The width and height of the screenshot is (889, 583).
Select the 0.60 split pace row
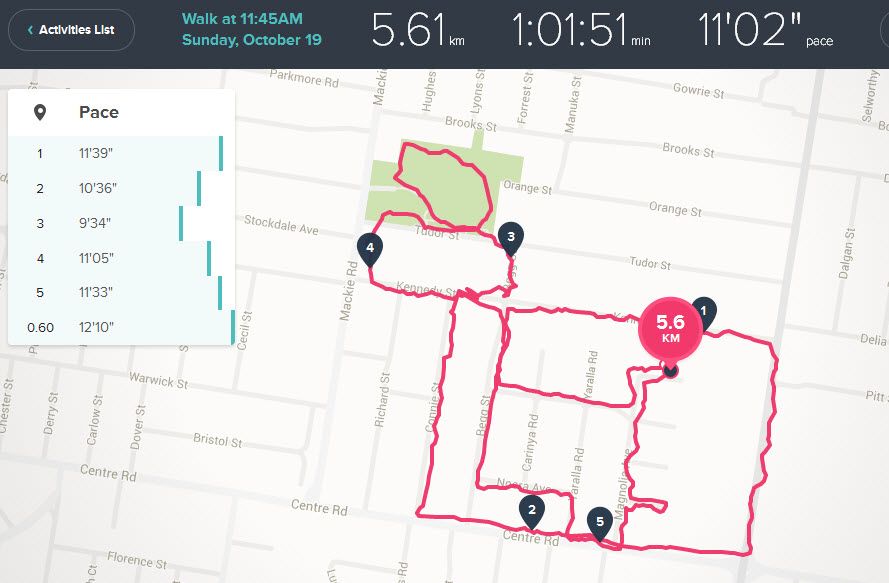(120, 327)
